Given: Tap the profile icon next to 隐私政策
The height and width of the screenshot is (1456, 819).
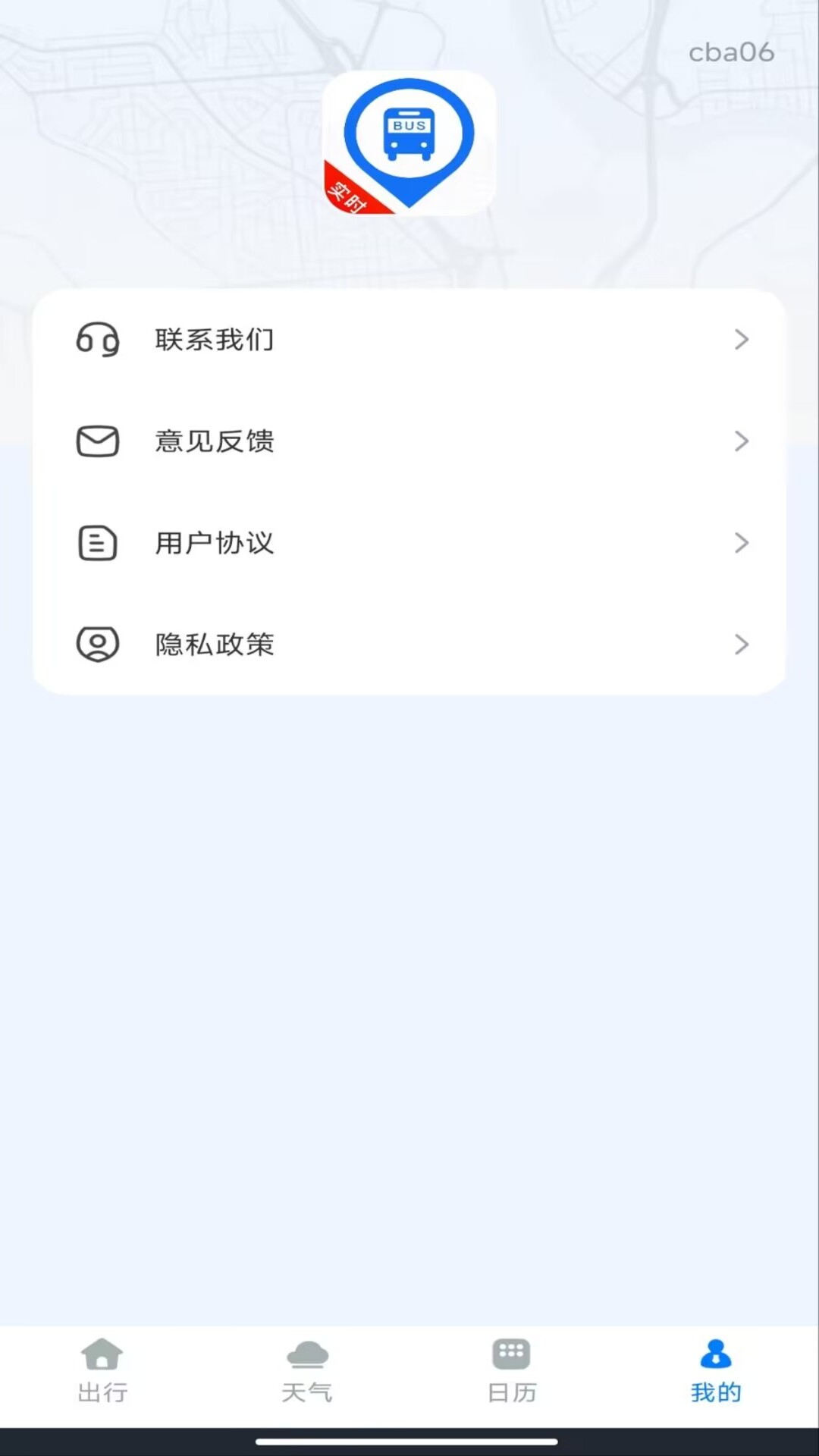Looking at the screenshot, I should tap(98, 644).
